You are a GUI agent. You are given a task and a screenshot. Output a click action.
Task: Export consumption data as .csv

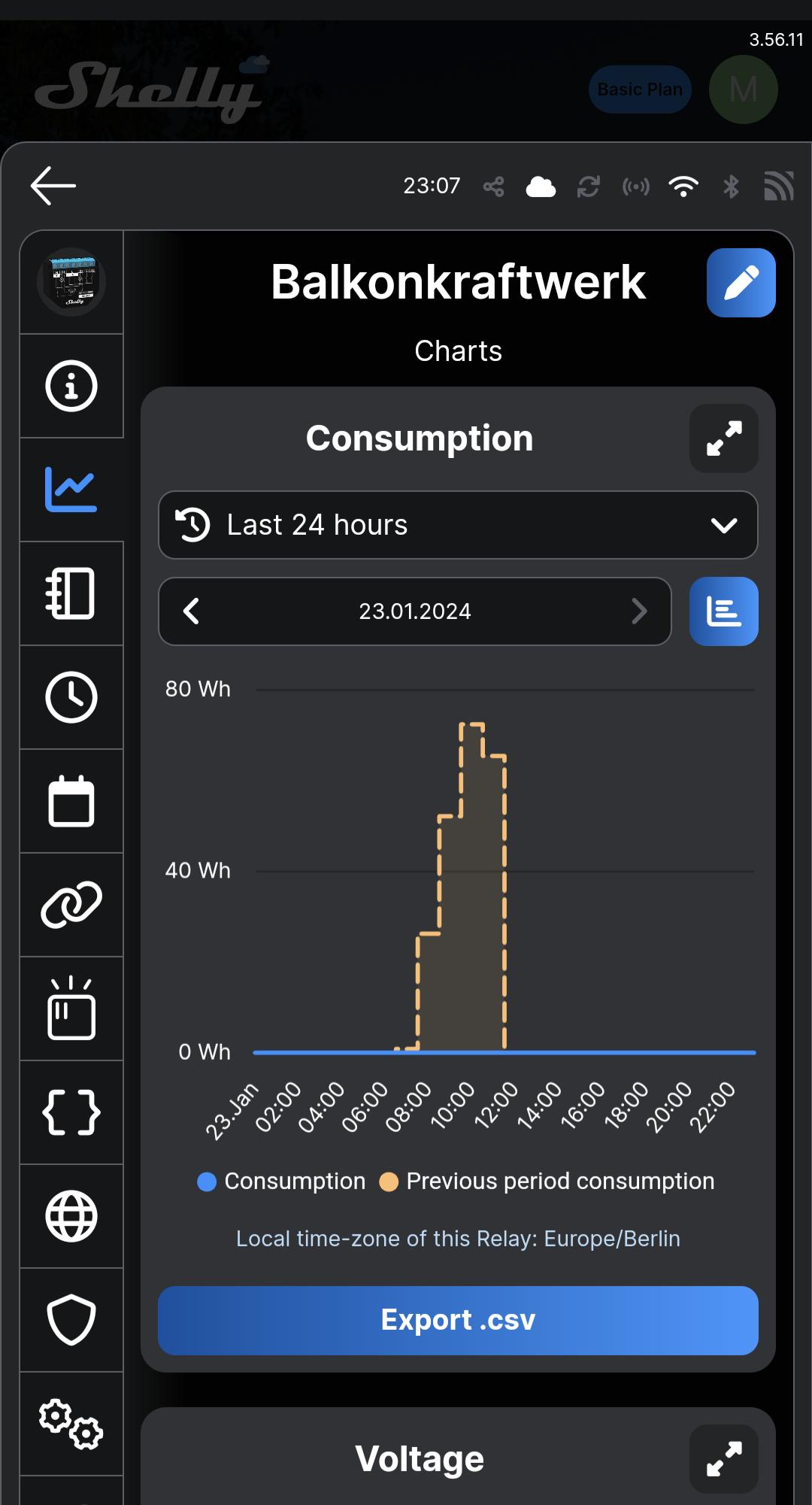pos(458,1320)
